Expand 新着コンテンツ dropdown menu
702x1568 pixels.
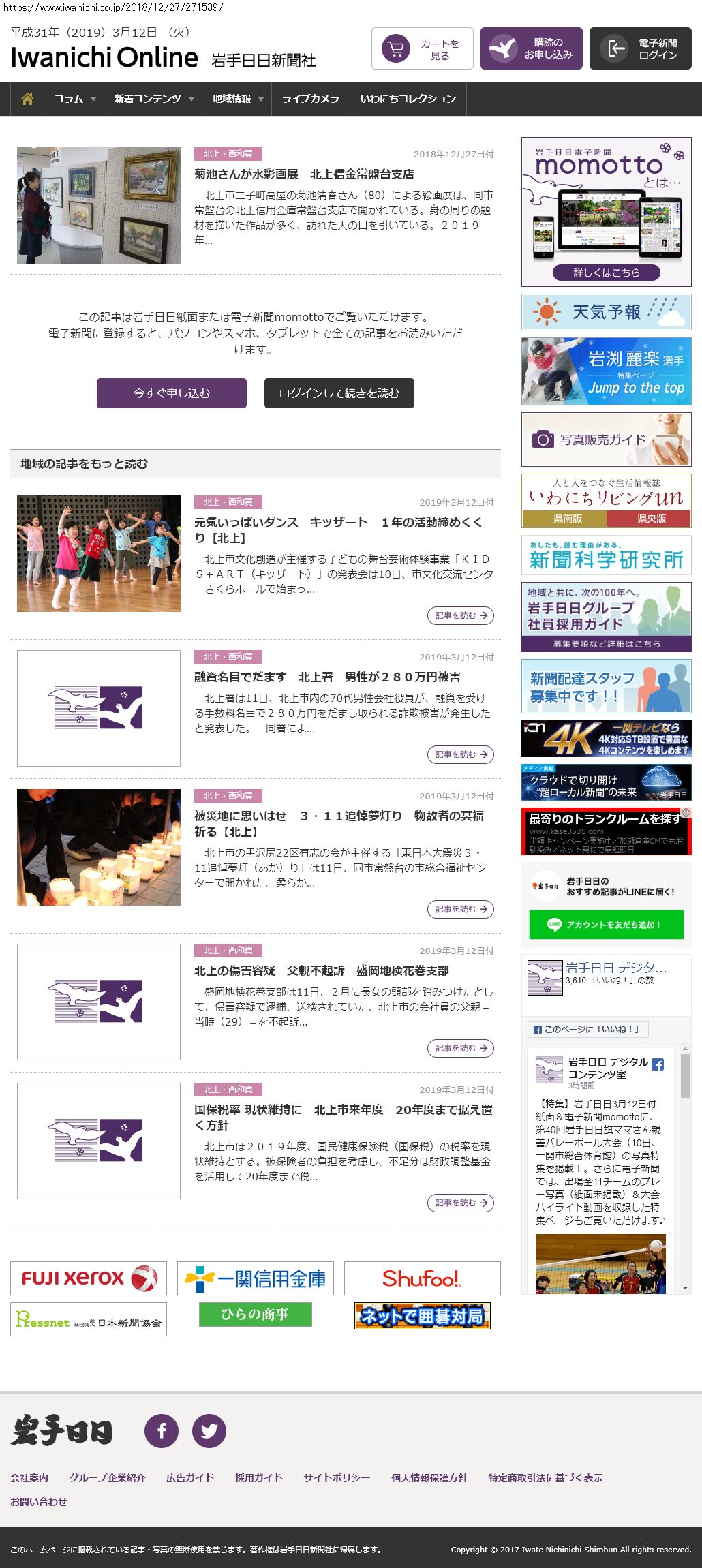(x=153, y=99)
